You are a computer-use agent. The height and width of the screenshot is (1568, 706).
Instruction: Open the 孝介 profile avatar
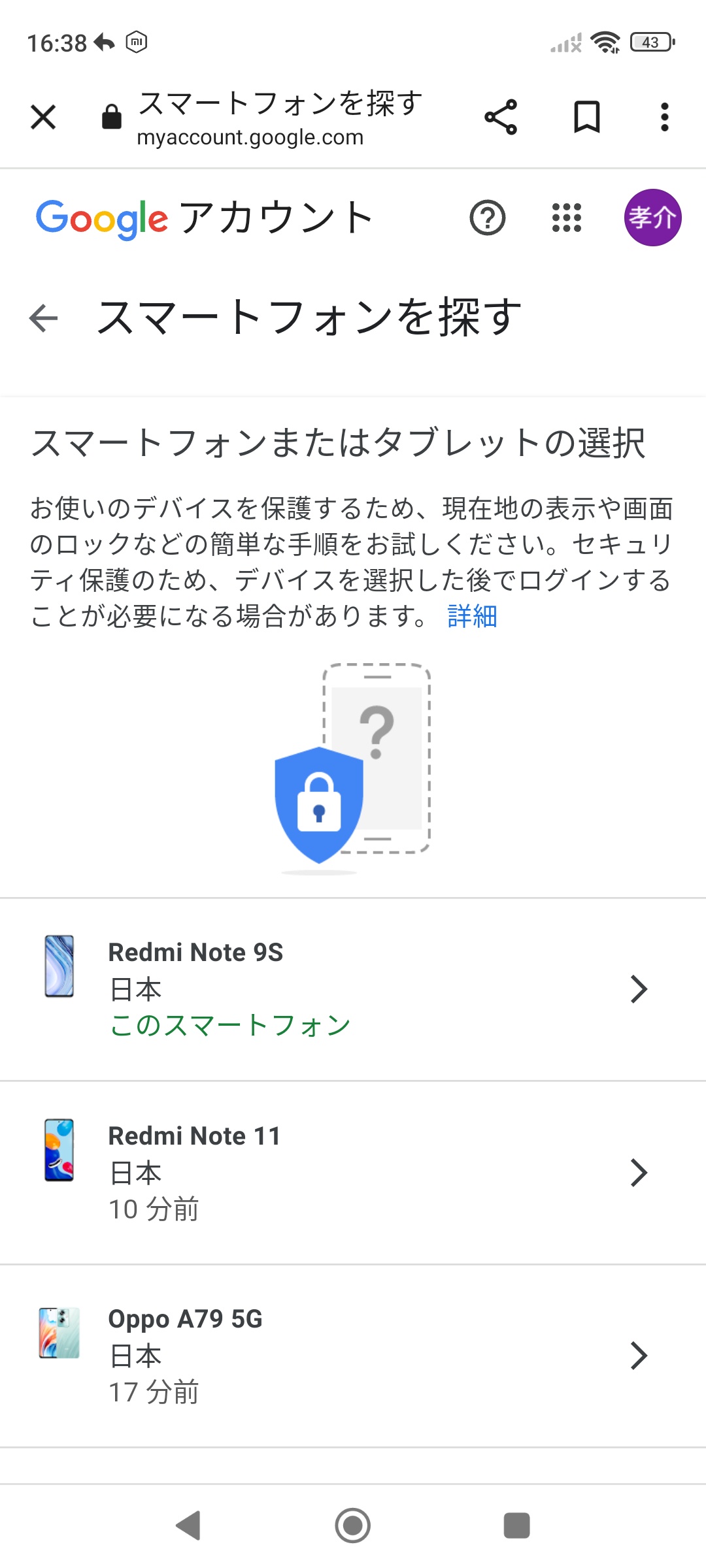[x=652, y=218]
